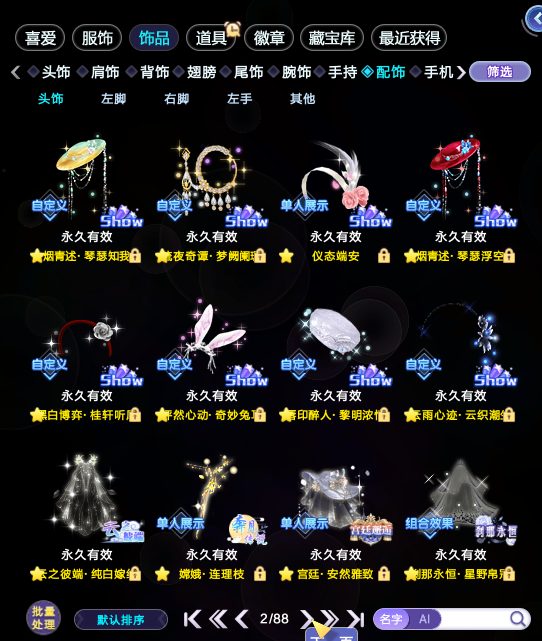Tap the search magnifier icon
This screenshot has height=641, width=542.
518,619
